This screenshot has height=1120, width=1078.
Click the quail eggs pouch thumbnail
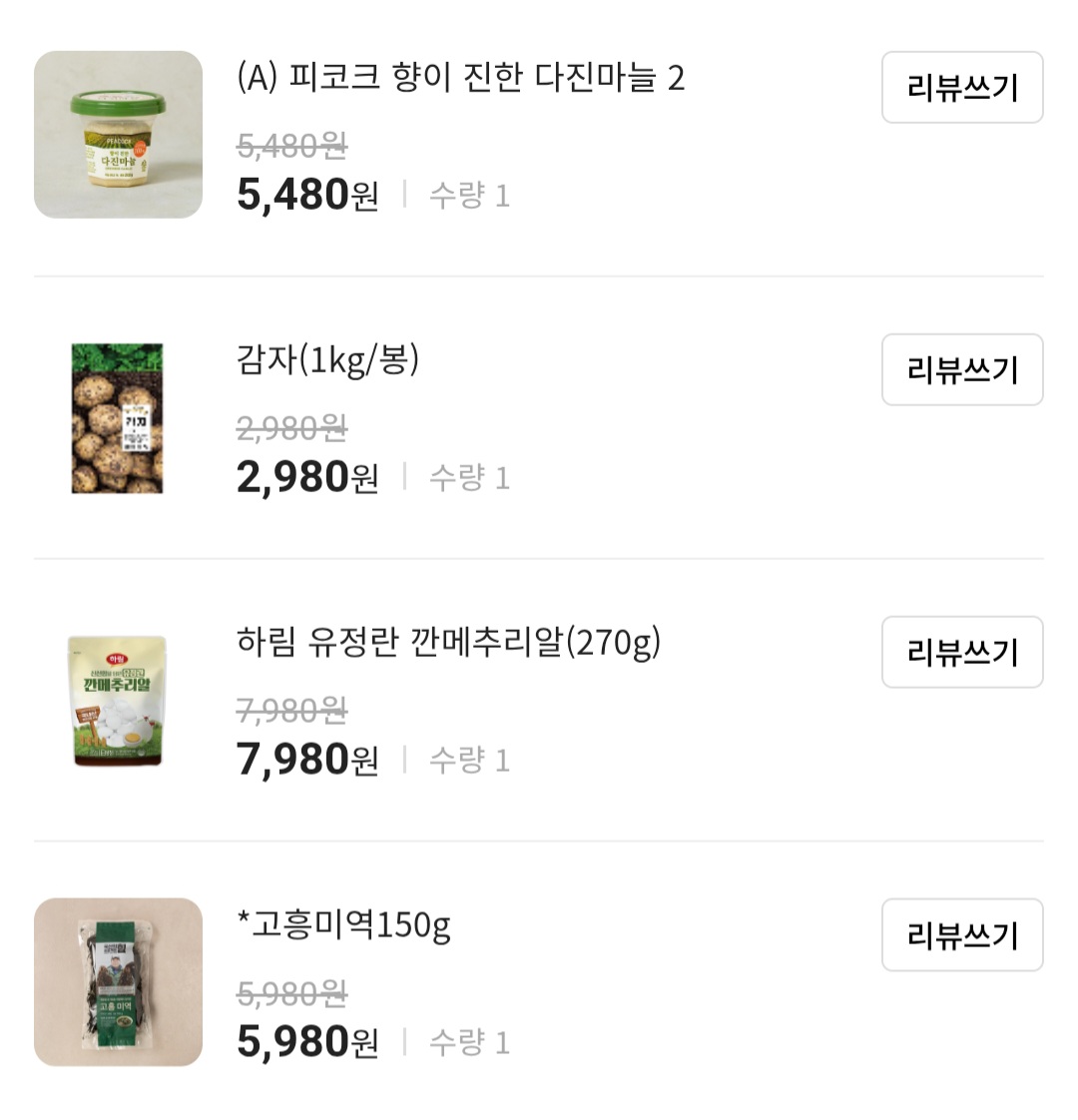(x=117, y=699)
